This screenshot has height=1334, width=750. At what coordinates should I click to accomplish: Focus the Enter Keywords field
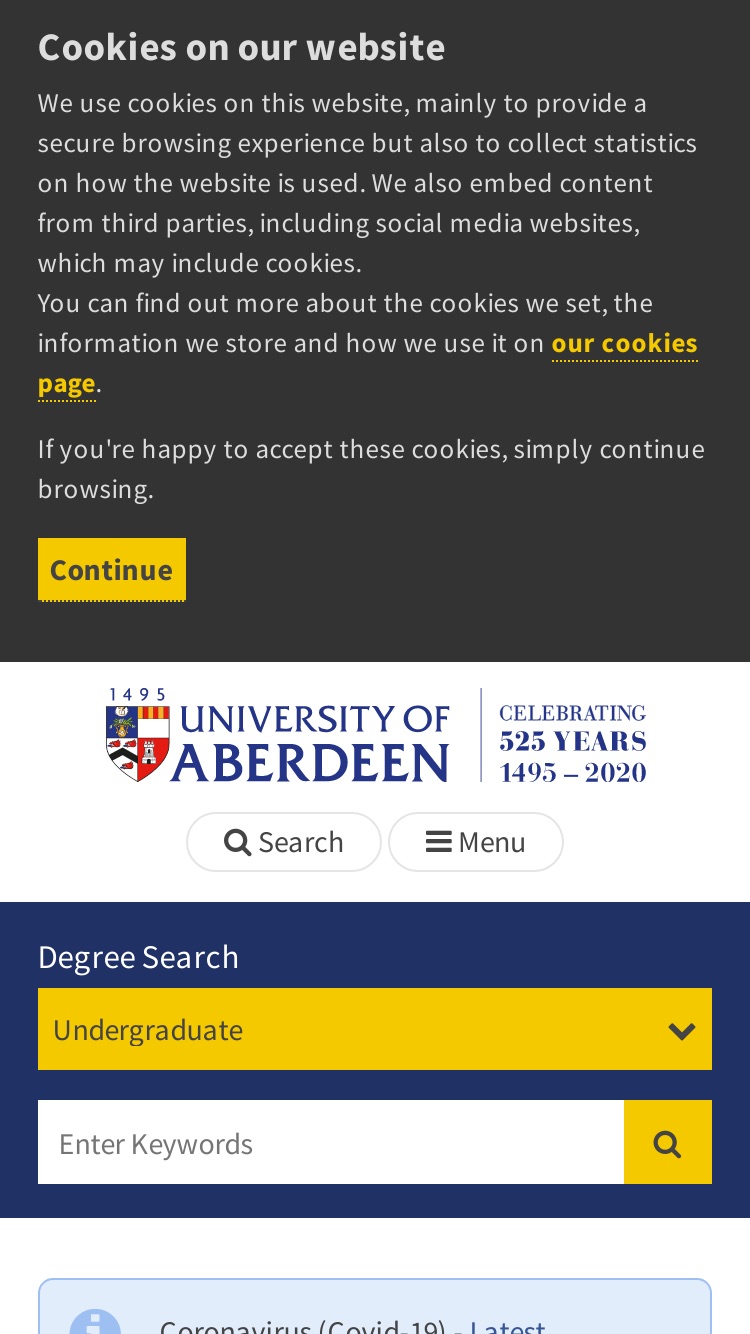pyautogui.click(x=331, y=1142)
